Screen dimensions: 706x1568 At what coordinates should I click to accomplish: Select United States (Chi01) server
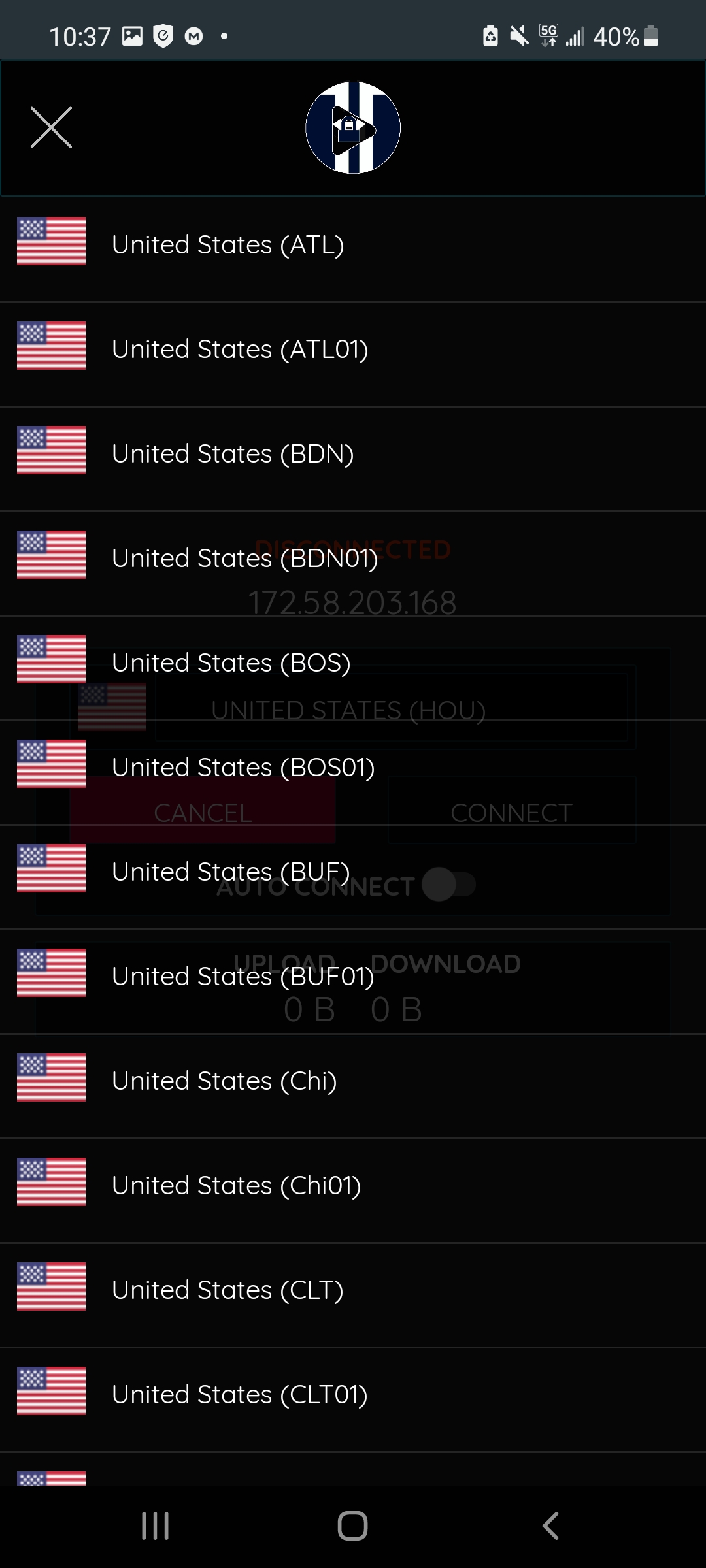[x=353, y=1190]
